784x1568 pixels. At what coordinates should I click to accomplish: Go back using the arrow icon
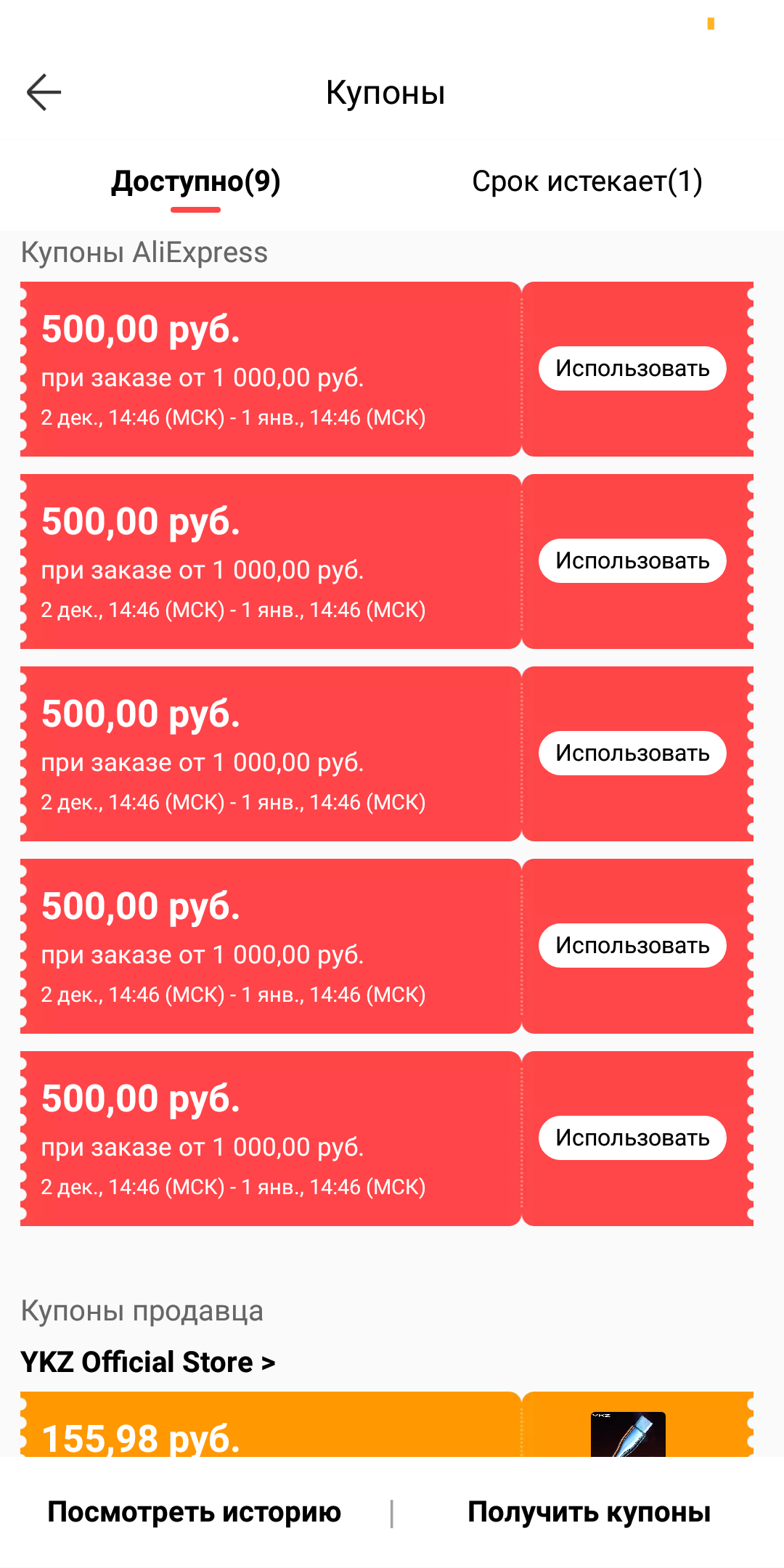point(44,92)
